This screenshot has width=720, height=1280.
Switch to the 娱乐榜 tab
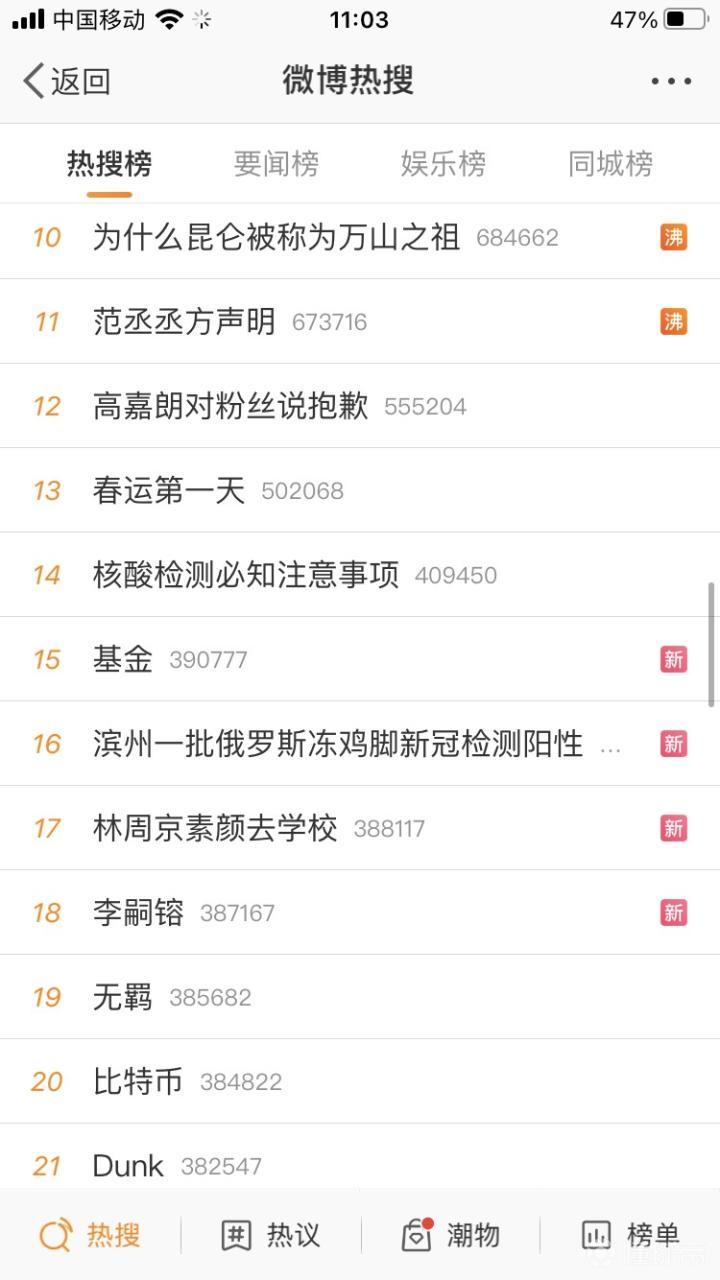[x=443, y=163]
